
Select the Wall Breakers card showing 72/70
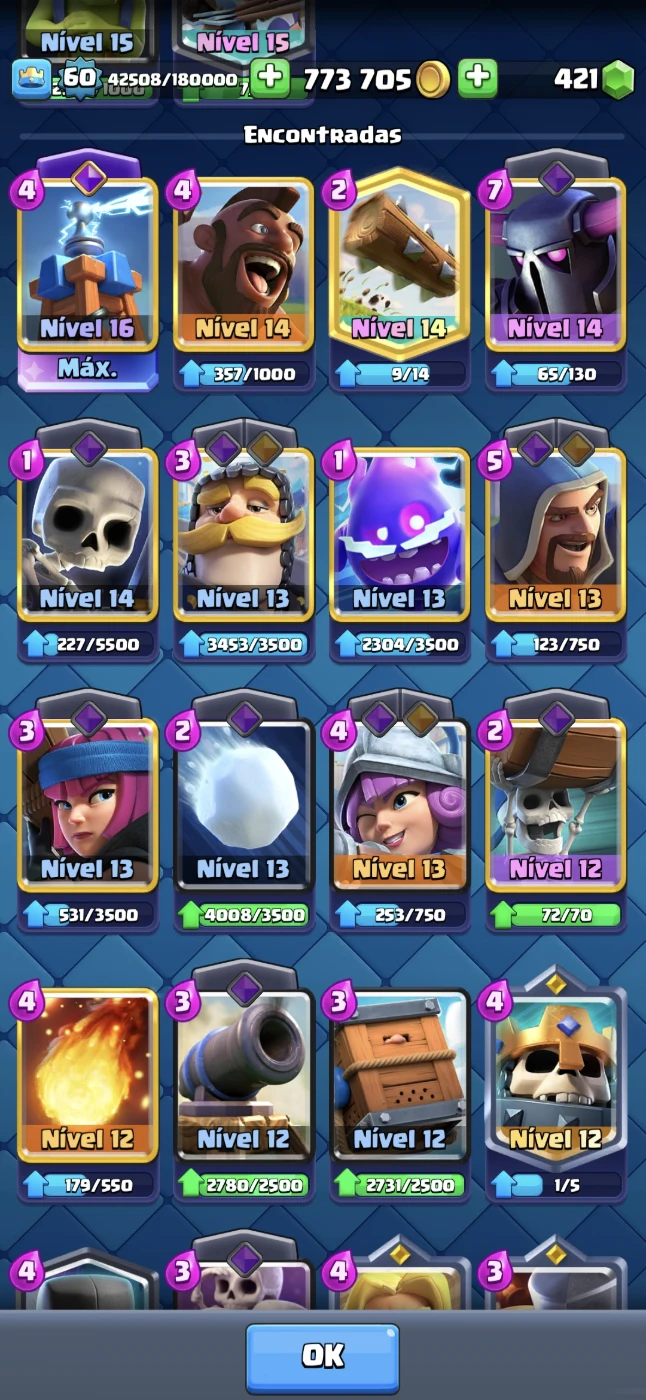point(555,805)
